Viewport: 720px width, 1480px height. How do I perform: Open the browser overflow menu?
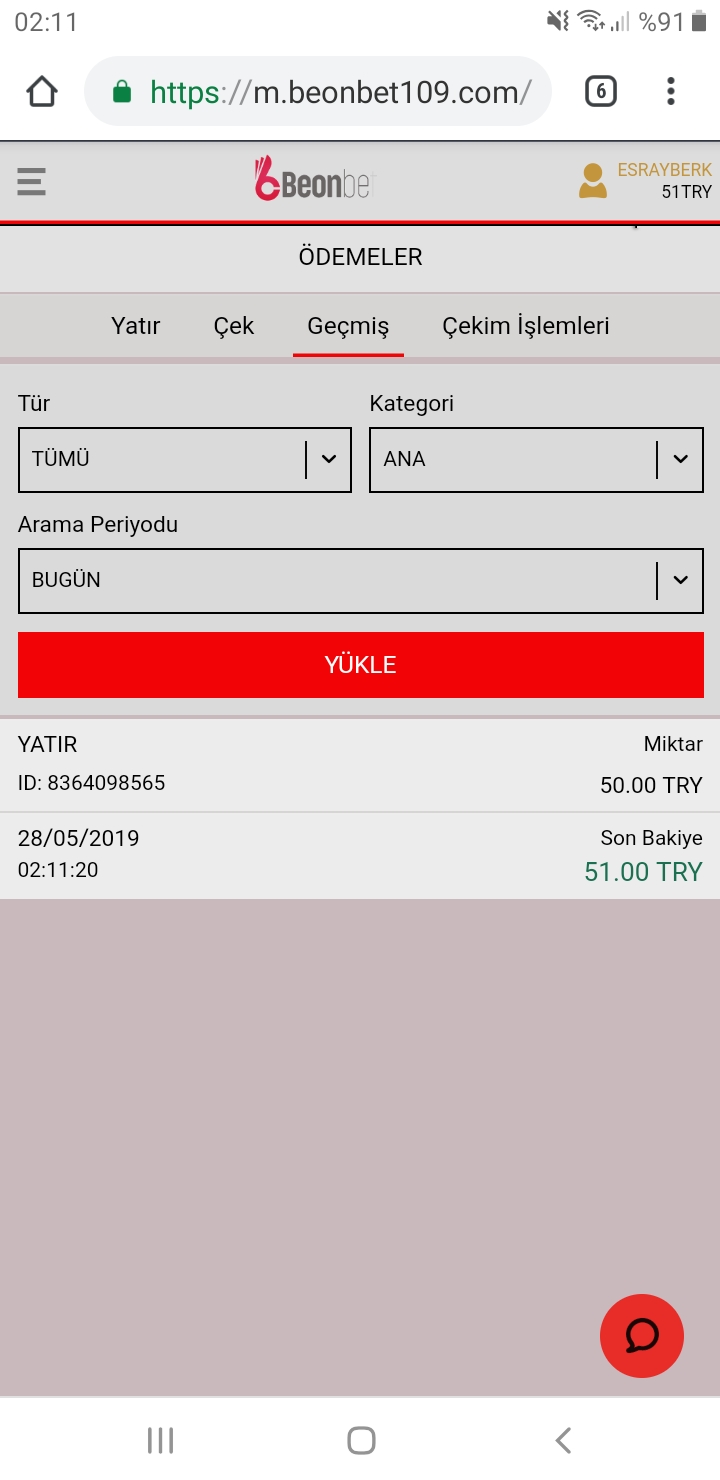point(671,92)
